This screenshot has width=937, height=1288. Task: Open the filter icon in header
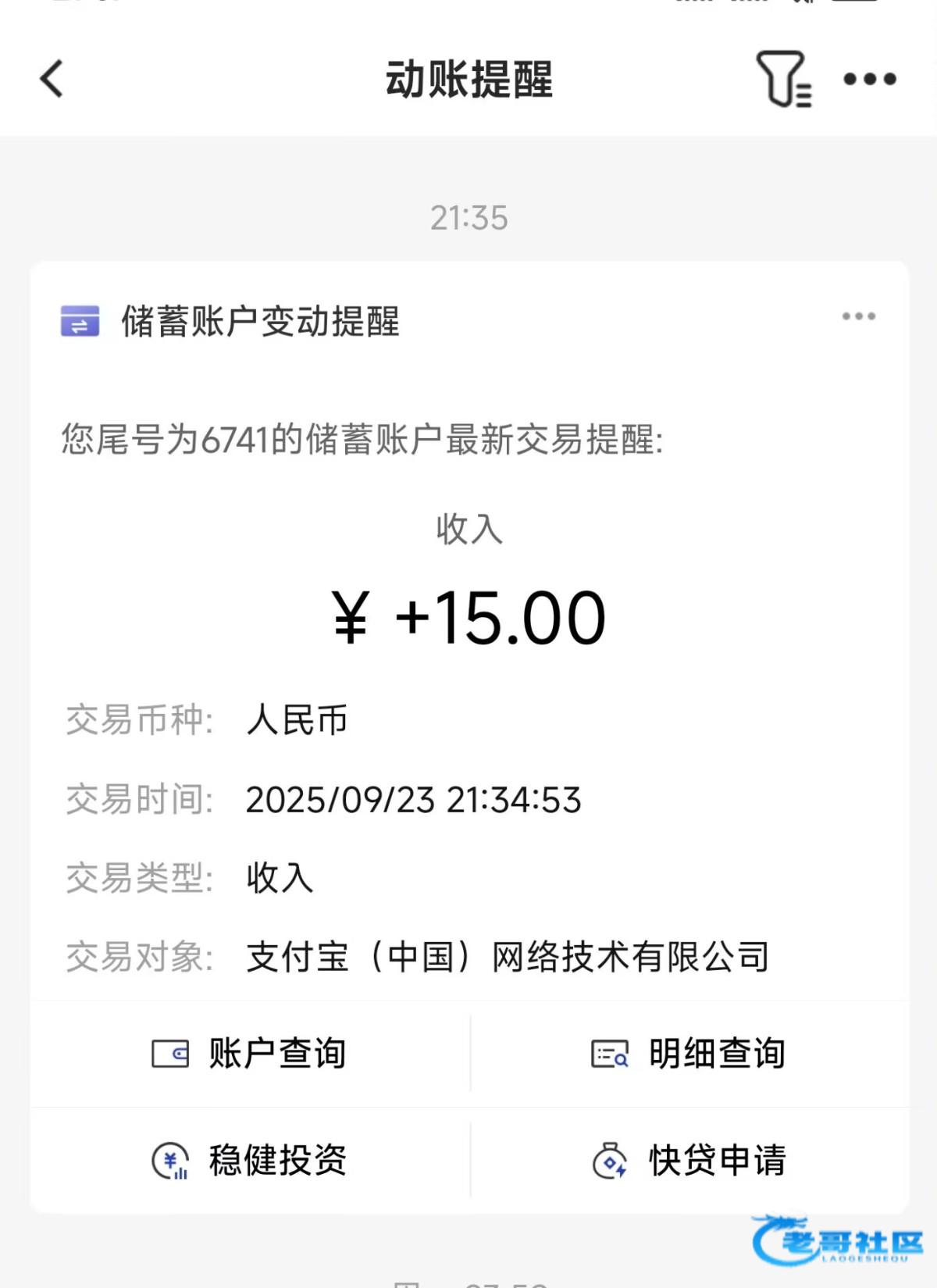783,79
